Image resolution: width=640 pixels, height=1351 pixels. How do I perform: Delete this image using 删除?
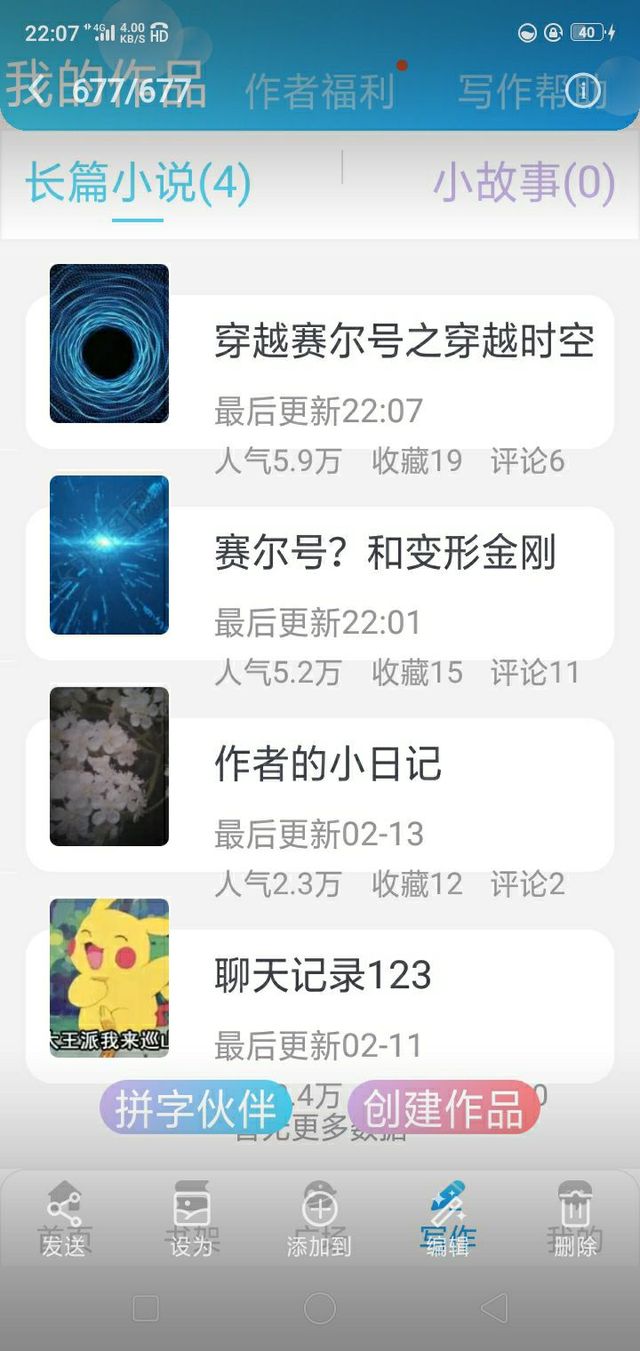point(575,1222)
